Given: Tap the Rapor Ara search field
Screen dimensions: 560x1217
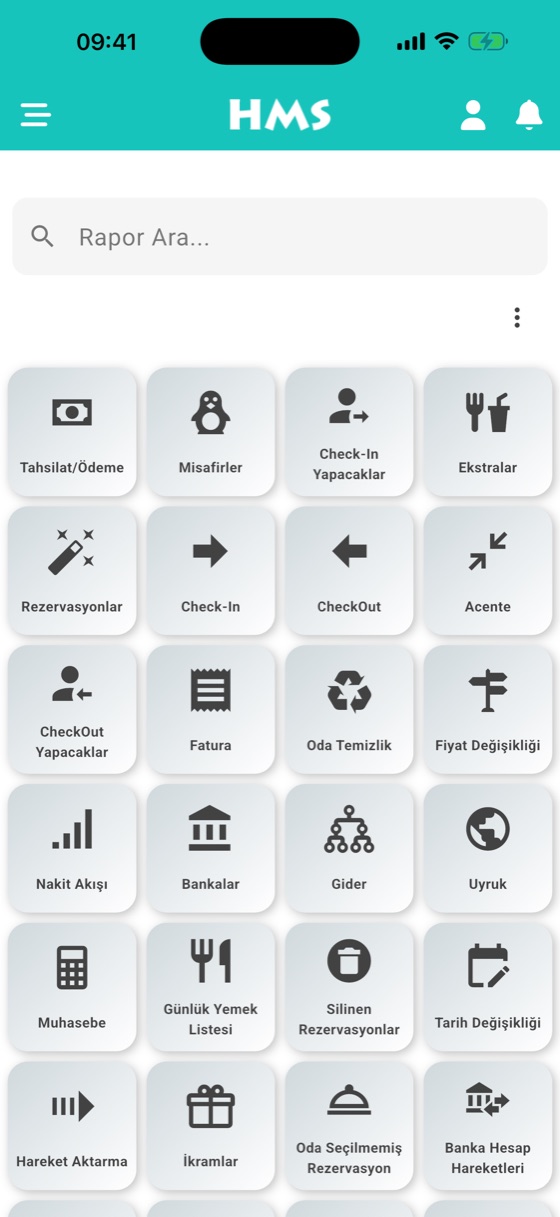Looking at the screenshot, I should tap(280, 237).
